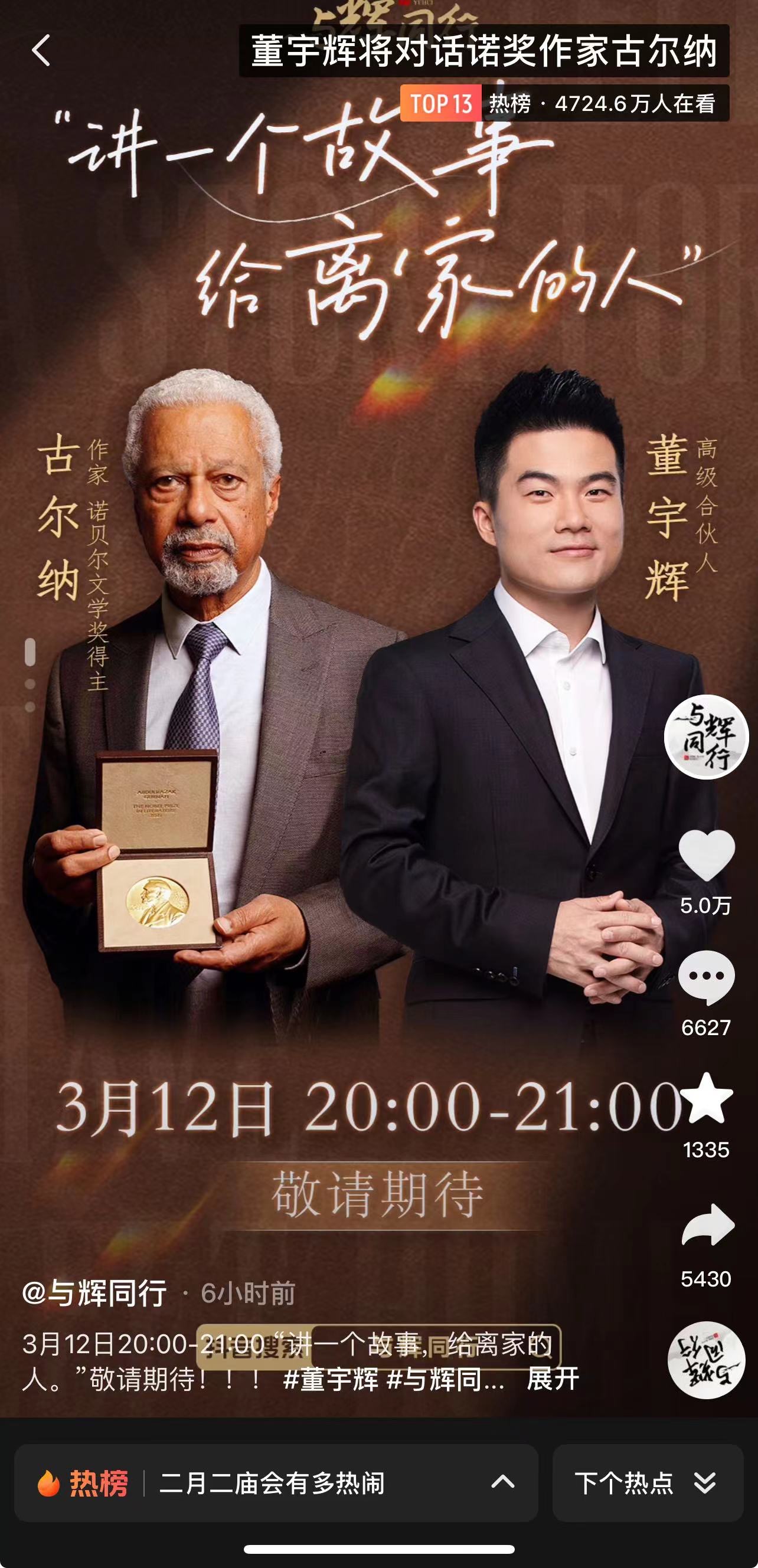The image size is (758, 1568).
Task: Open @与辉同行 author name
Action: pos(94,1293)
